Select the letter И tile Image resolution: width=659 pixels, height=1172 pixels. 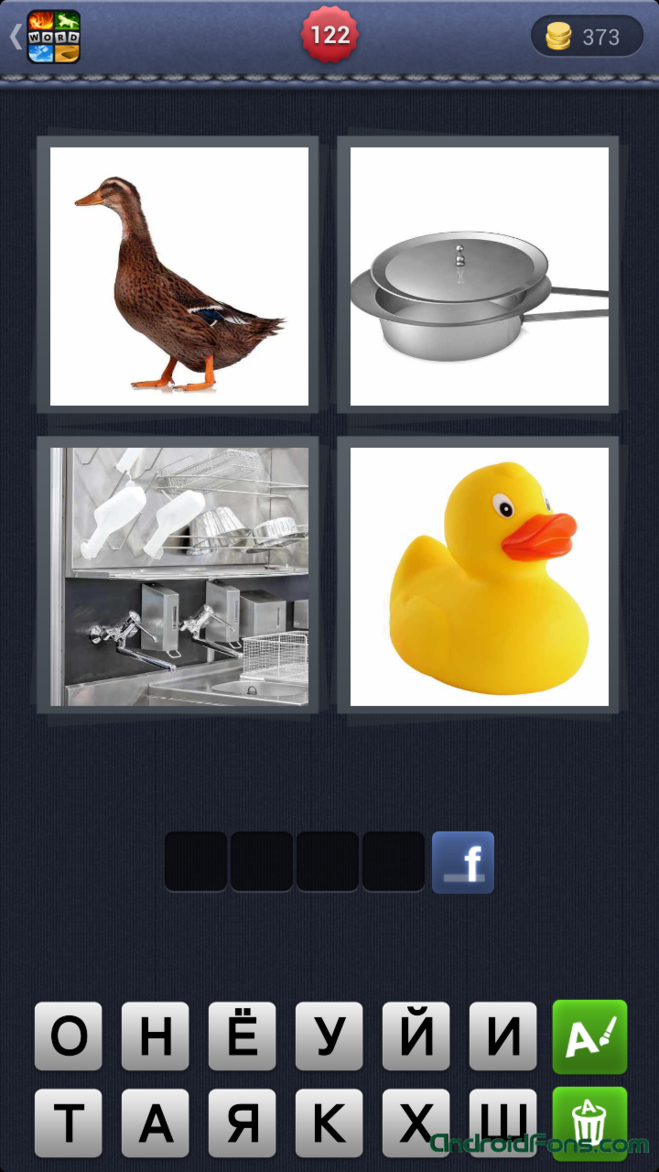(502, 1036)
